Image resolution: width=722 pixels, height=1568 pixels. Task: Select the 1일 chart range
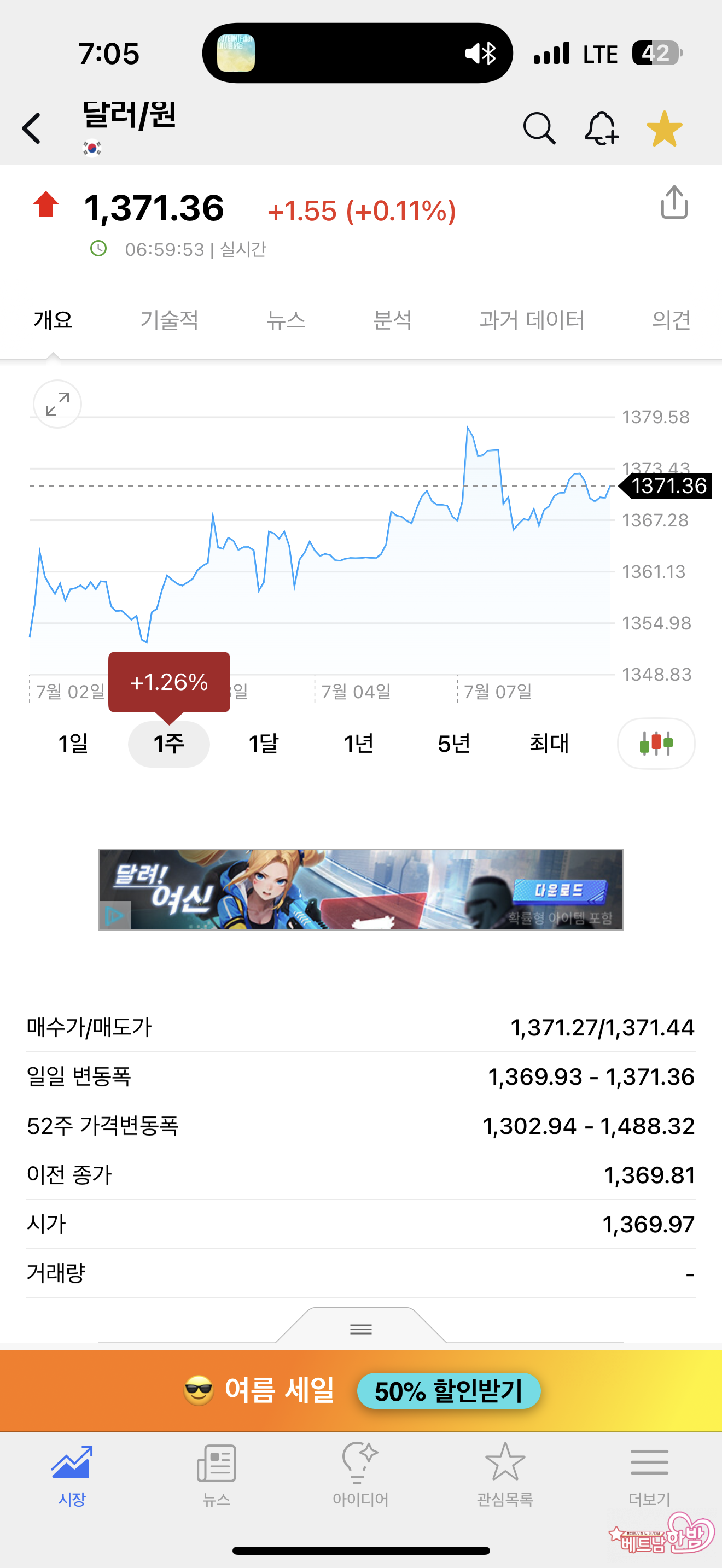[73, 743]
